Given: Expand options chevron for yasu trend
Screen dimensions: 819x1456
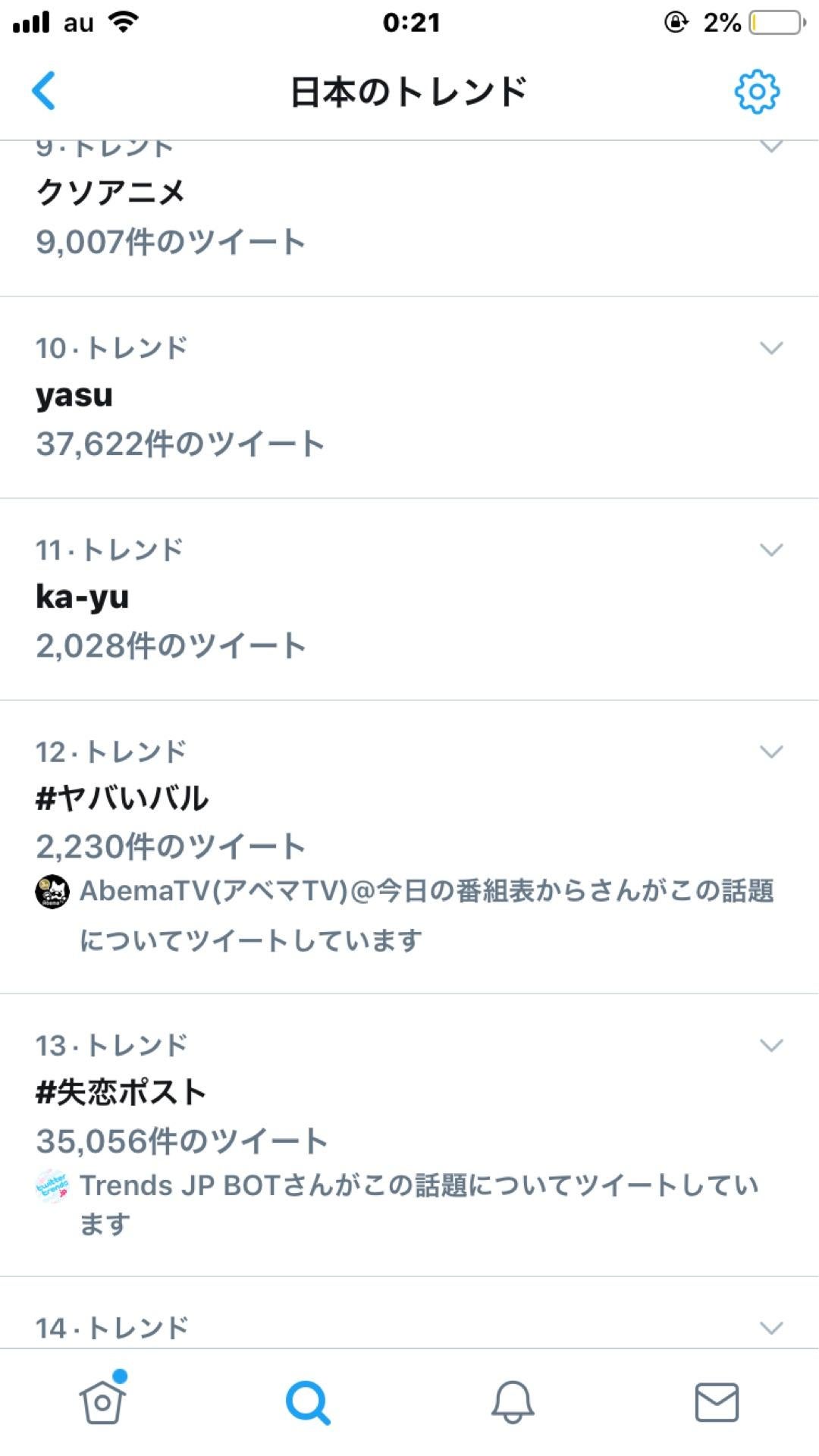Looking at the screenshot, I should point(770,348).
